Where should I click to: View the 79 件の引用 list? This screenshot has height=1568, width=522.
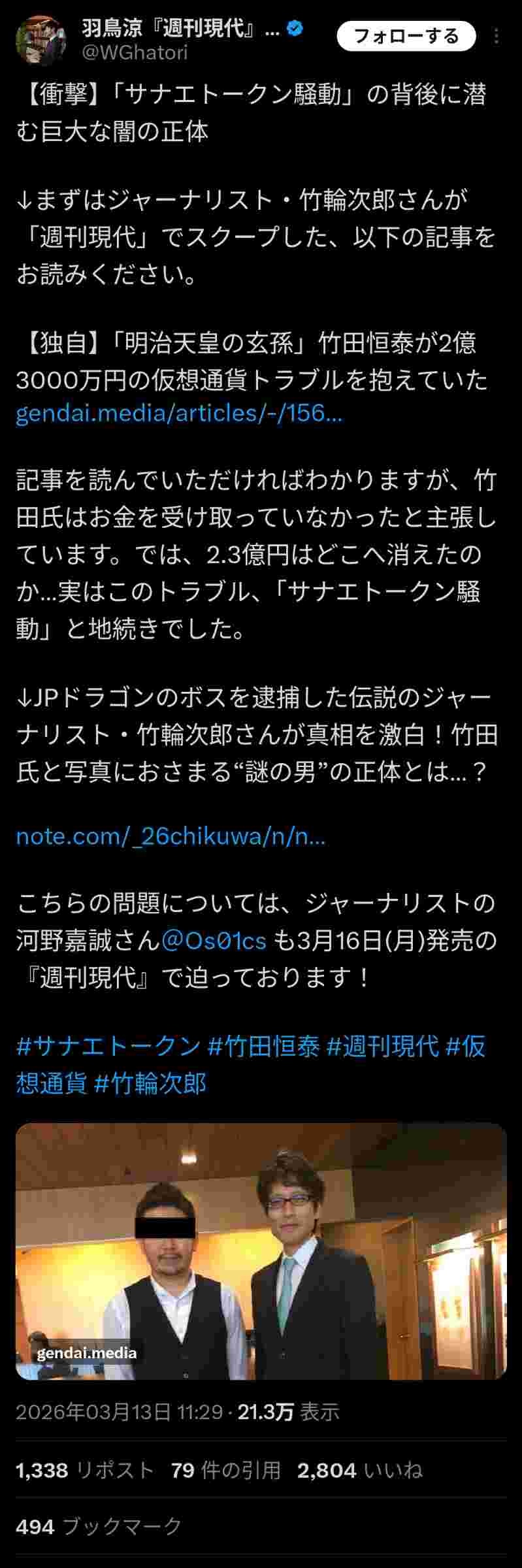click(225, 1471)
